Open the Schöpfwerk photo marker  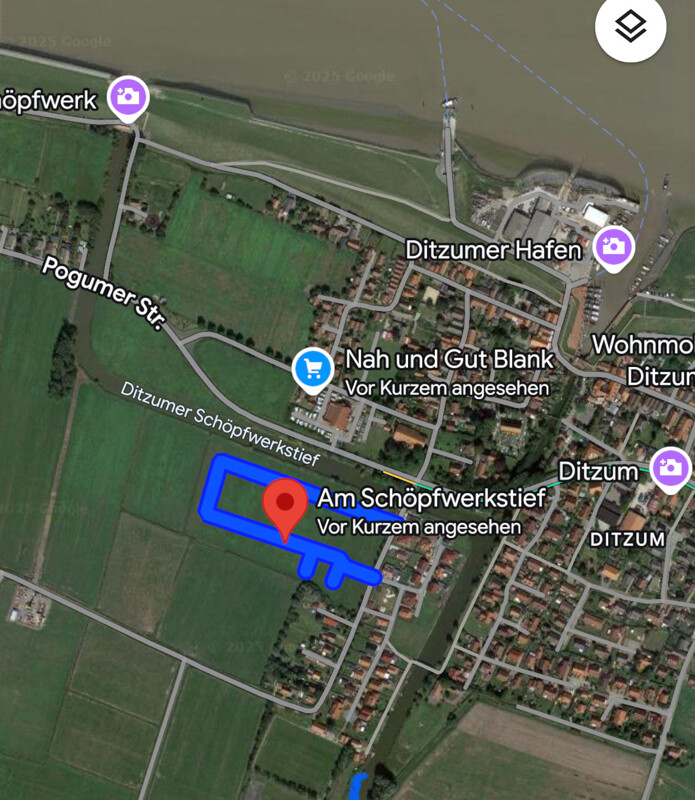128,97
